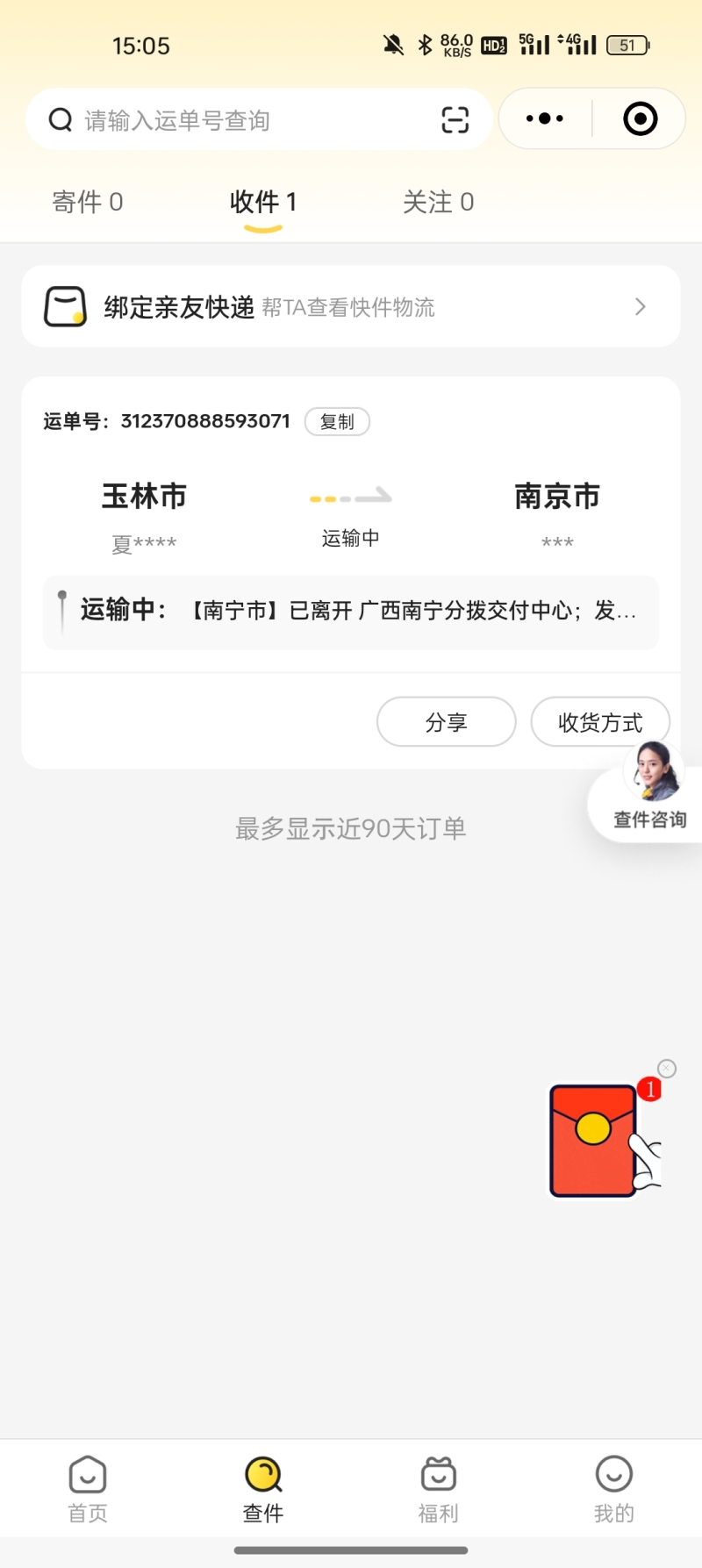702x1568 pixels.
Task: Open the scan code icon
Action: [x=455, y=120]
